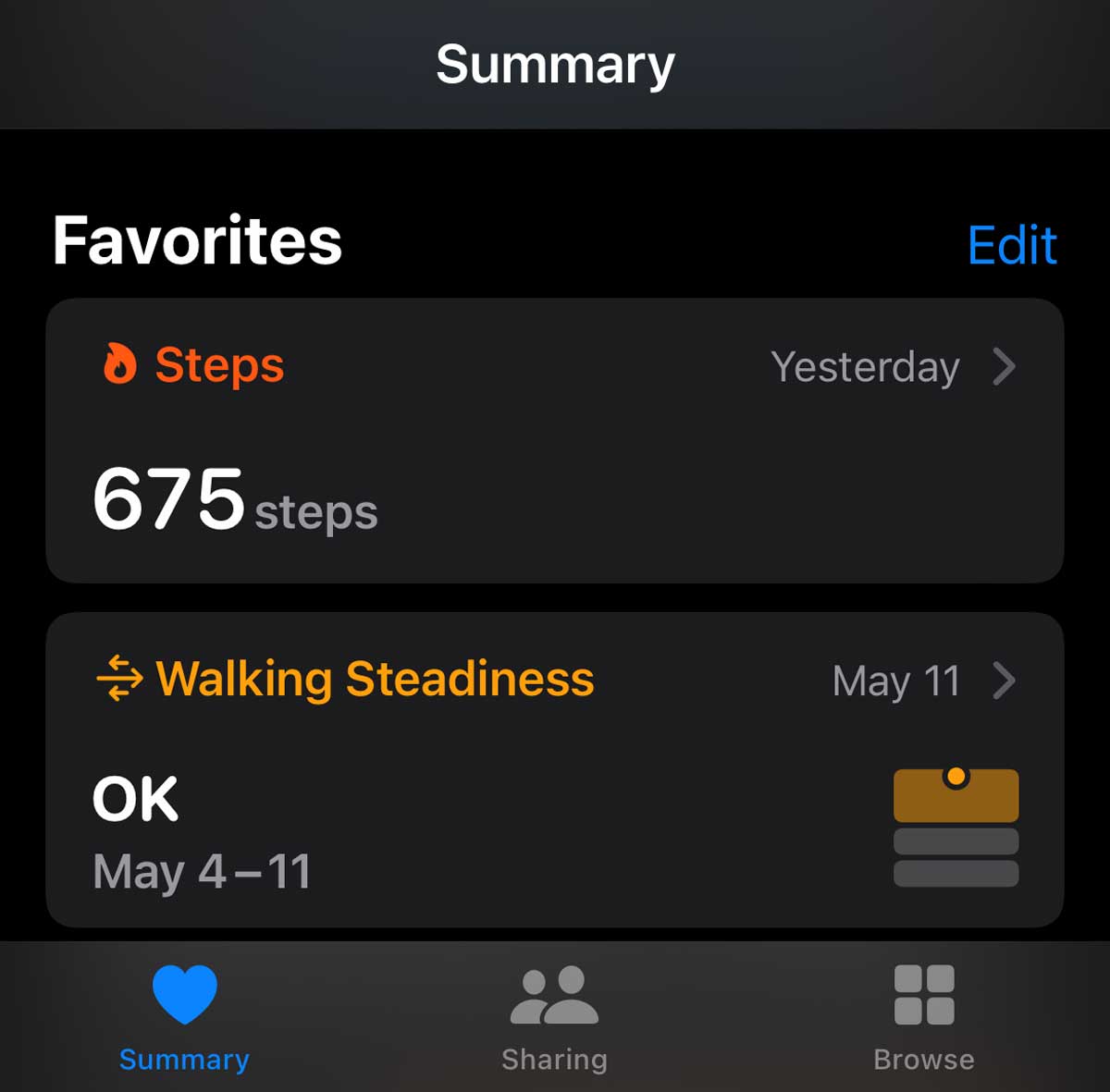Open the Walking Steadiness card
This screenshot has width=1110, height=1092.
click(x=555, y=769)
